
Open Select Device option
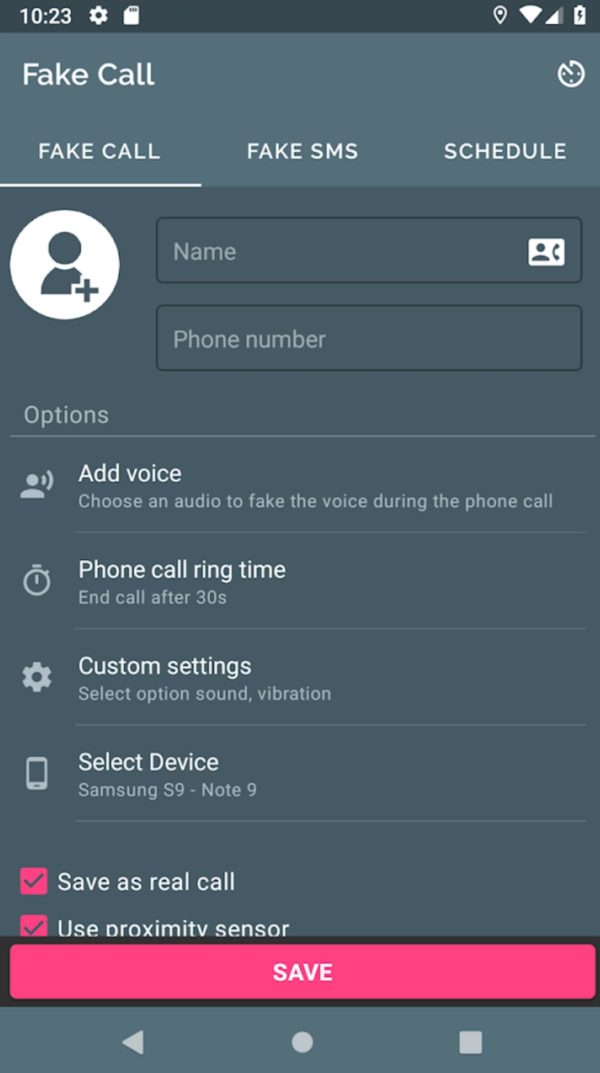[300, 775]
